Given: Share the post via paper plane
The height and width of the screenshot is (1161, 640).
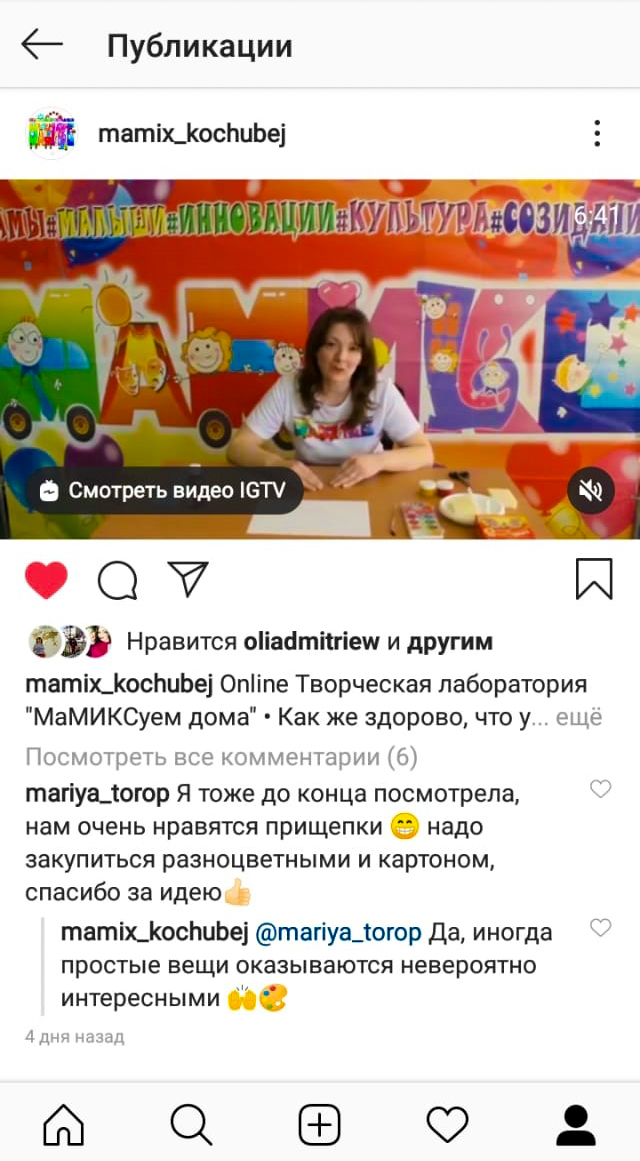Looking at the screenshot, I should tap(187, 578).
